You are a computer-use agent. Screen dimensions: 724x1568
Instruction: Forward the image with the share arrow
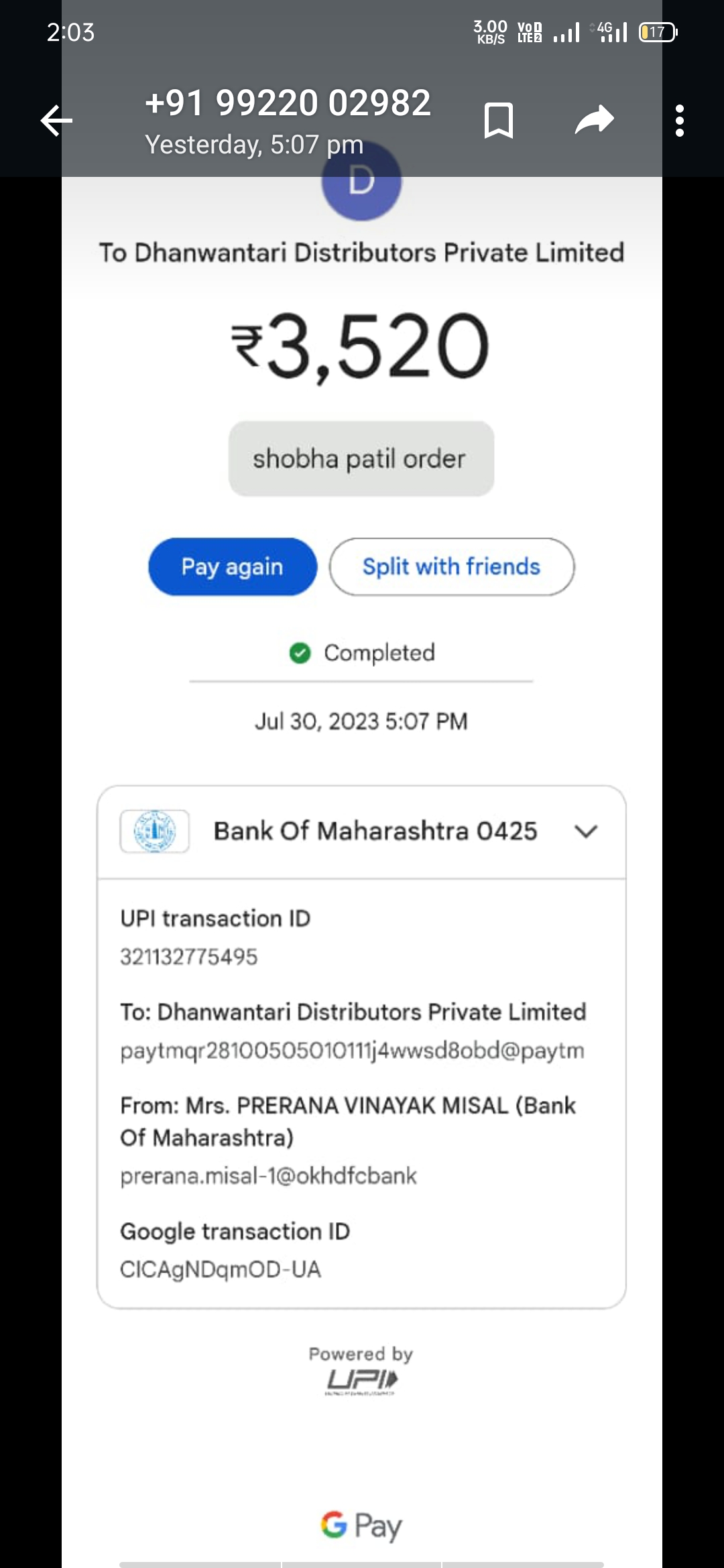594,121
